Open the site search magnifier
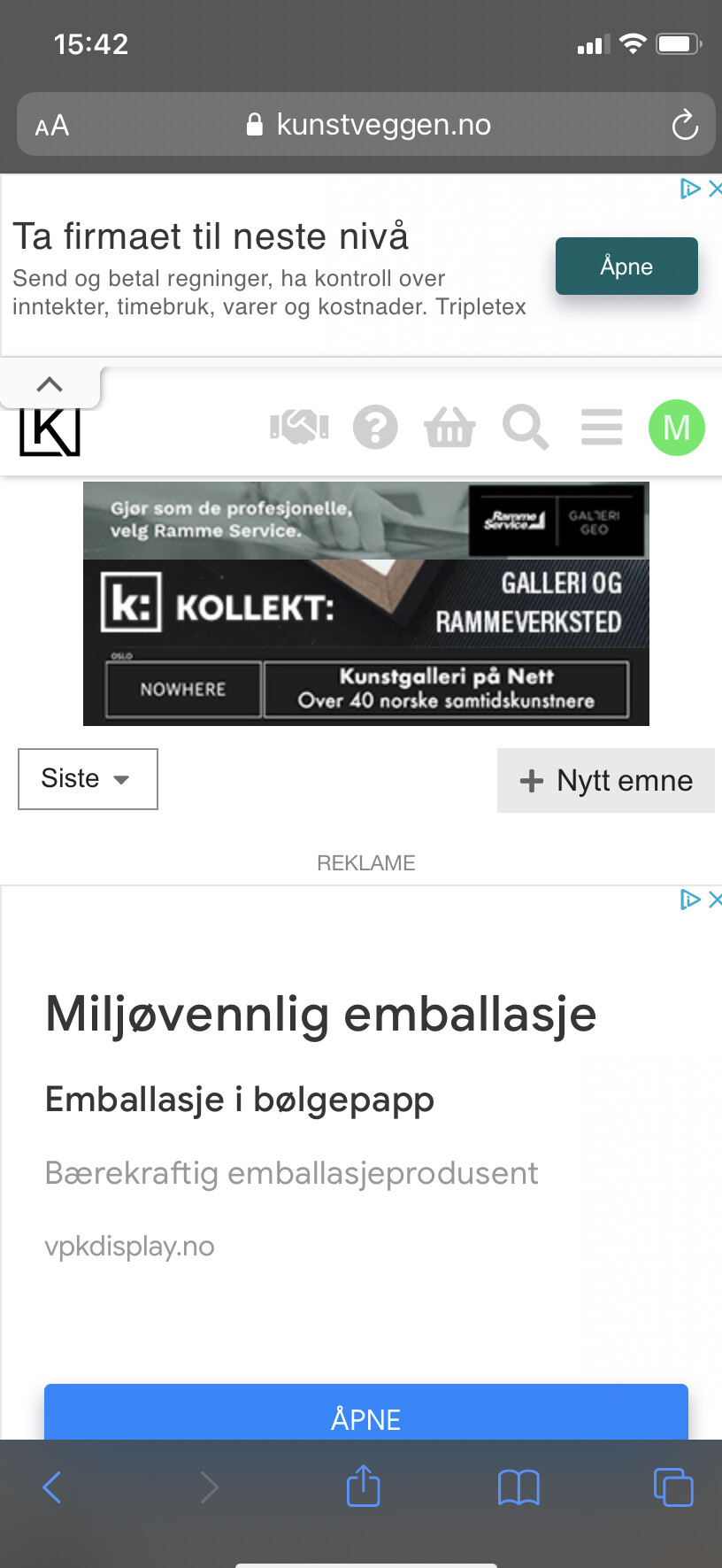This screenshot has width=722, height=1568. tap(526, 428)
